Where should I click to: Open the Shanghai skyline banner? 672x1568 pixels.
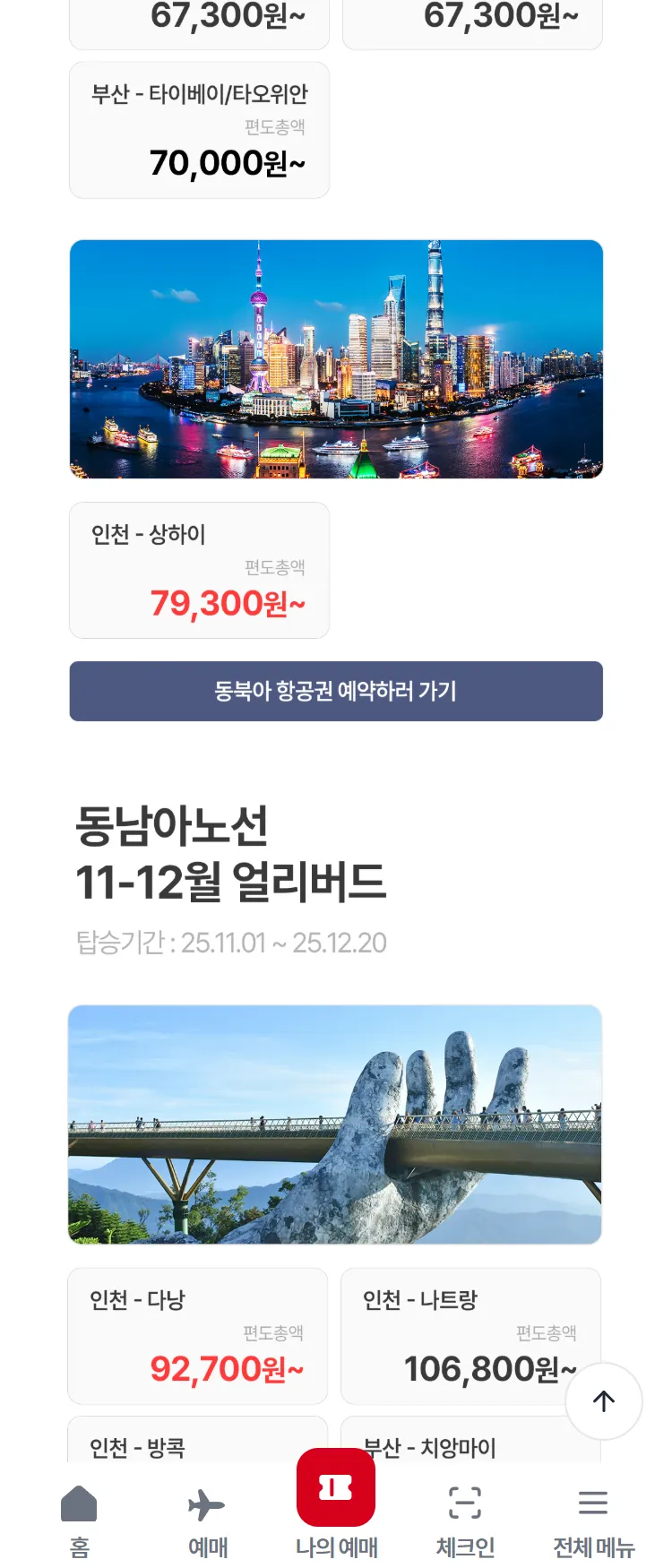336,358
